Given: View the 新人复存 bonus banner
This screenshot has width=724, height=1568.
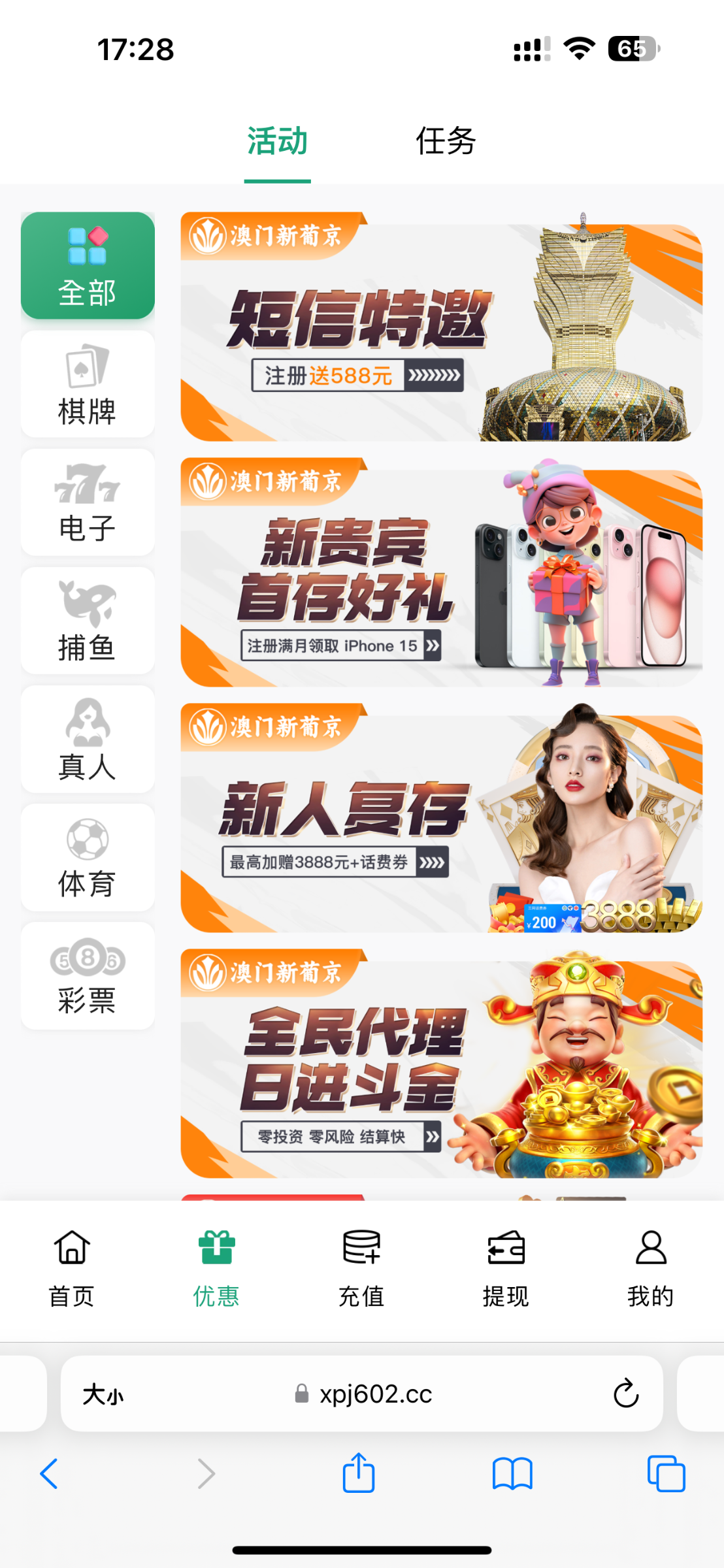Looking at the screenshot, I should [x=441, y=818].
